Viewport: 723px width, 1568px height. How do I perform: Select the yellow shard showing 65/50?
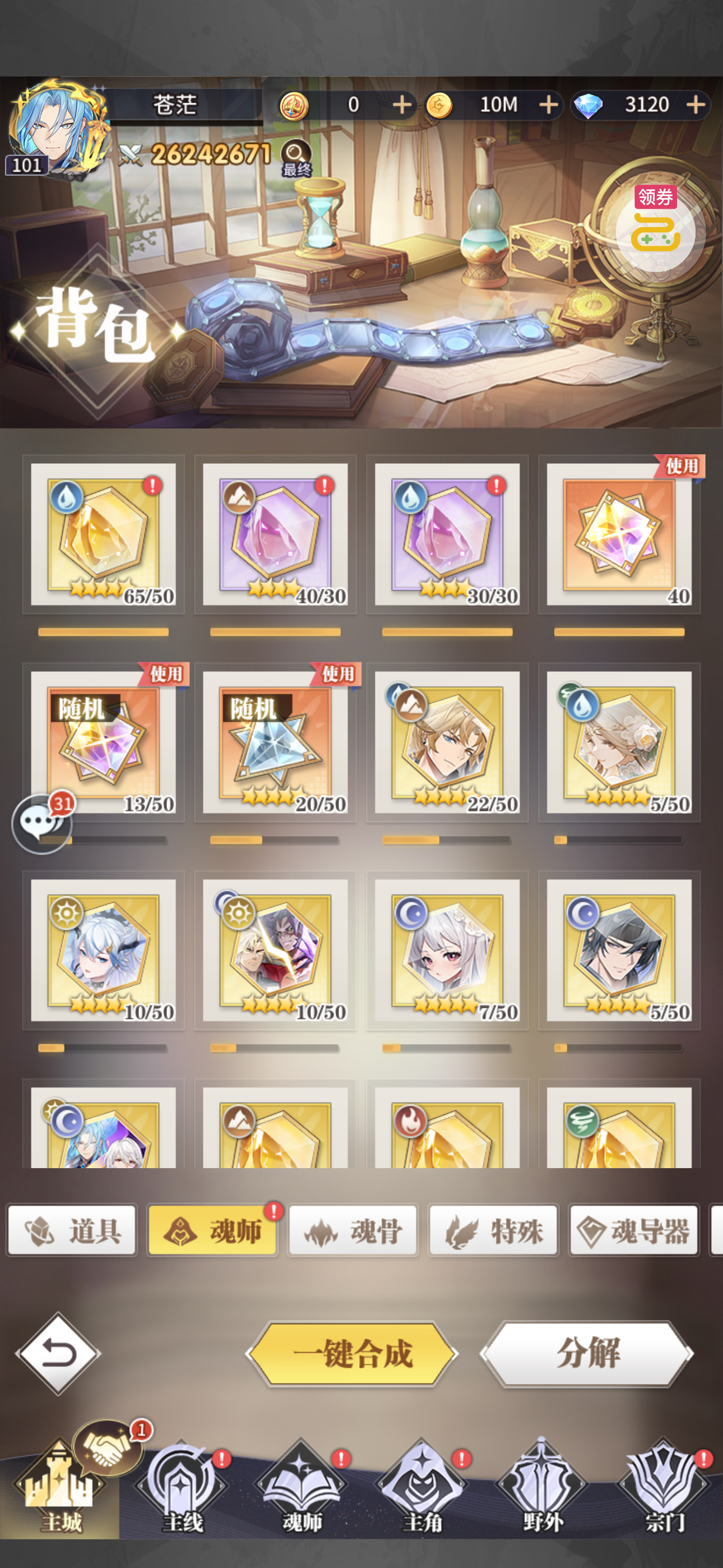104,534
